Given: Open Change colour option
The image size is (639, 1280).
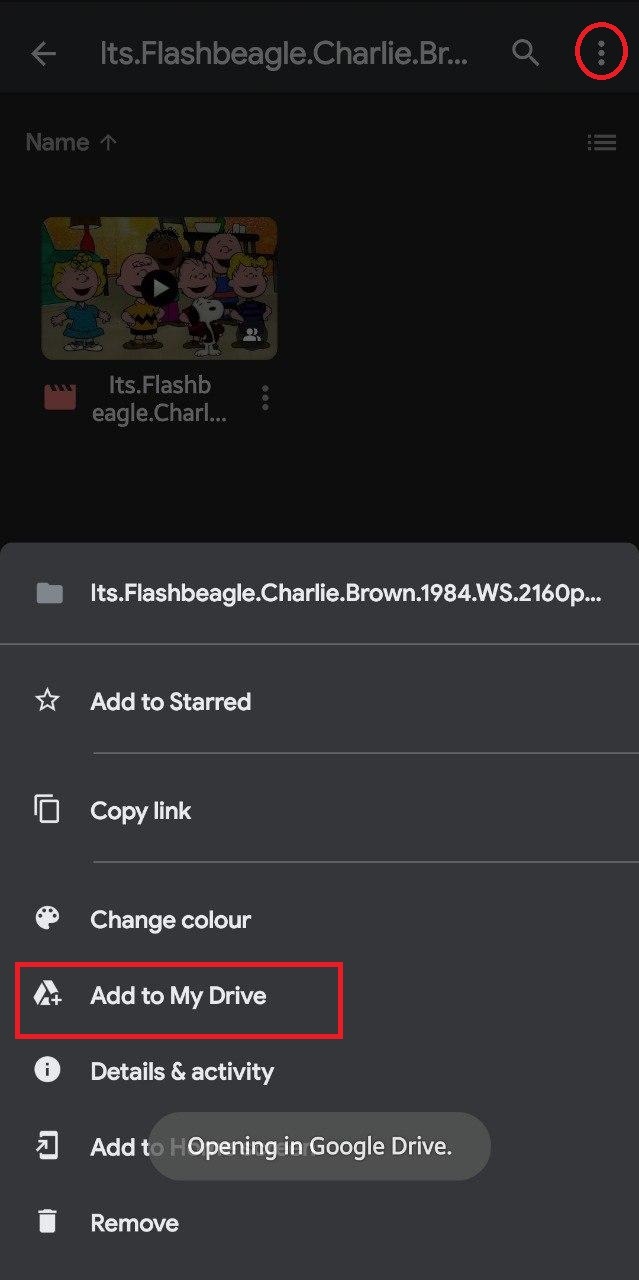Looking at the screenshot, I should pyautogui.click(x=170, y=920).
